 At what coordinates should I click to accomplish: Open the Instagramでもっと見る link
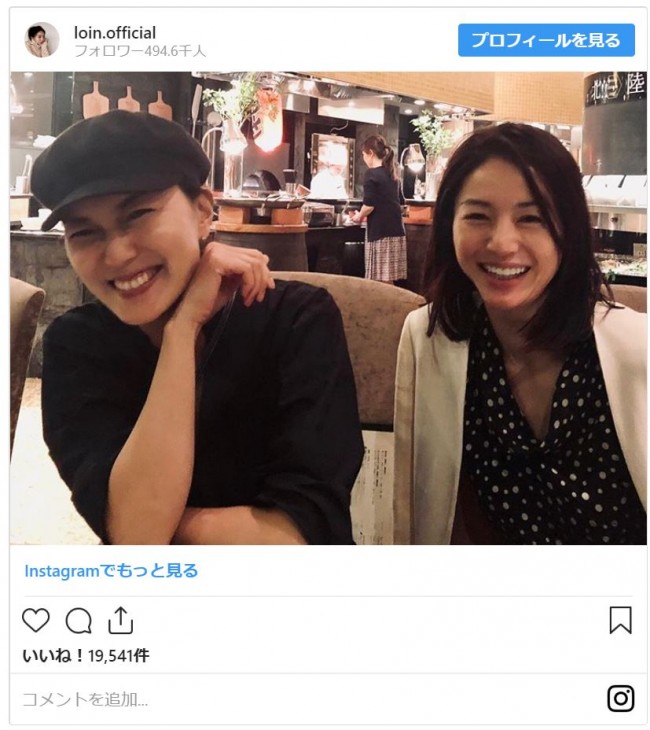point(111,571)
